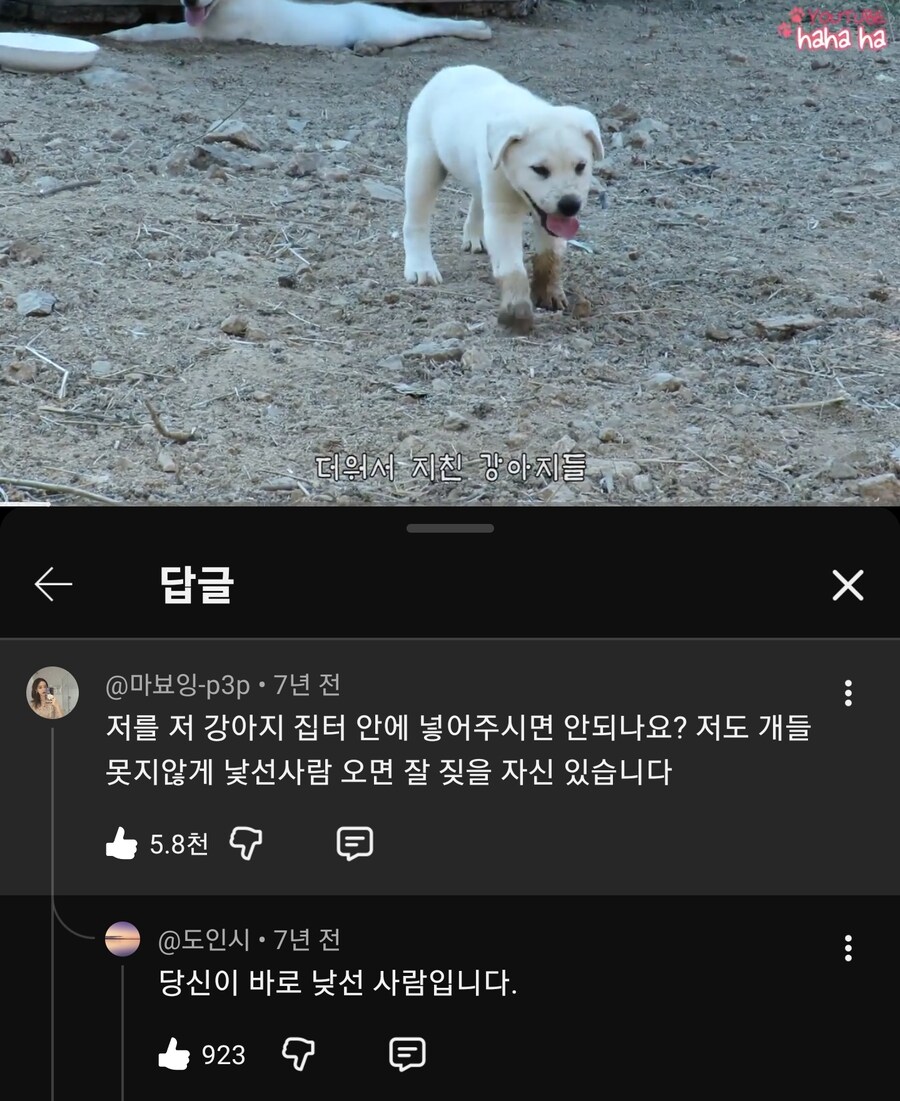The height and width of the screenshot is (1101, 900).
Task: Go back from the 답글 replies panel
Action: click(x=53, y=585)
